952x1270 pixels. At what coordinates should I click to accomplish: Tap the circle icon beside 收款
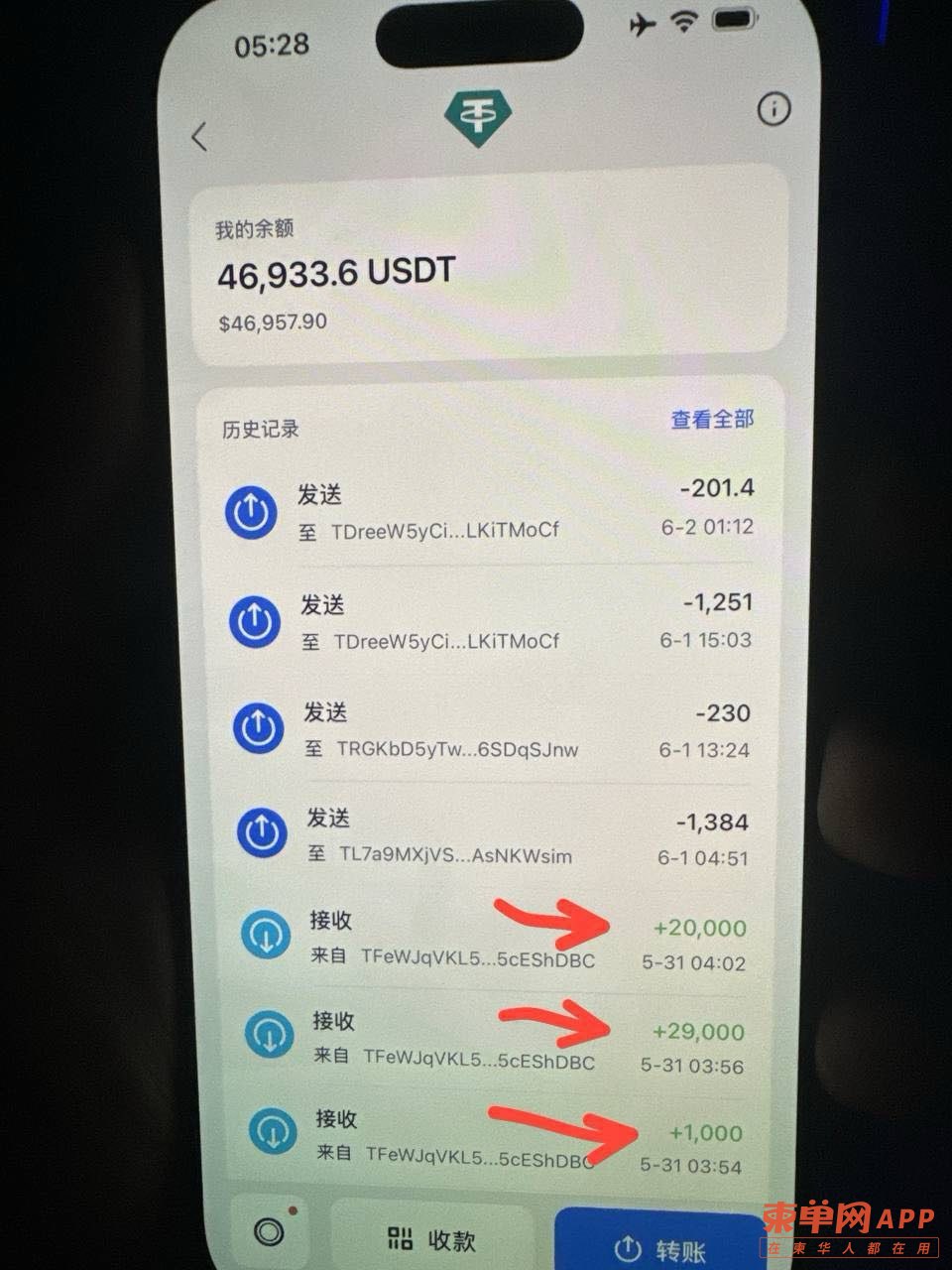(269, 1231)
